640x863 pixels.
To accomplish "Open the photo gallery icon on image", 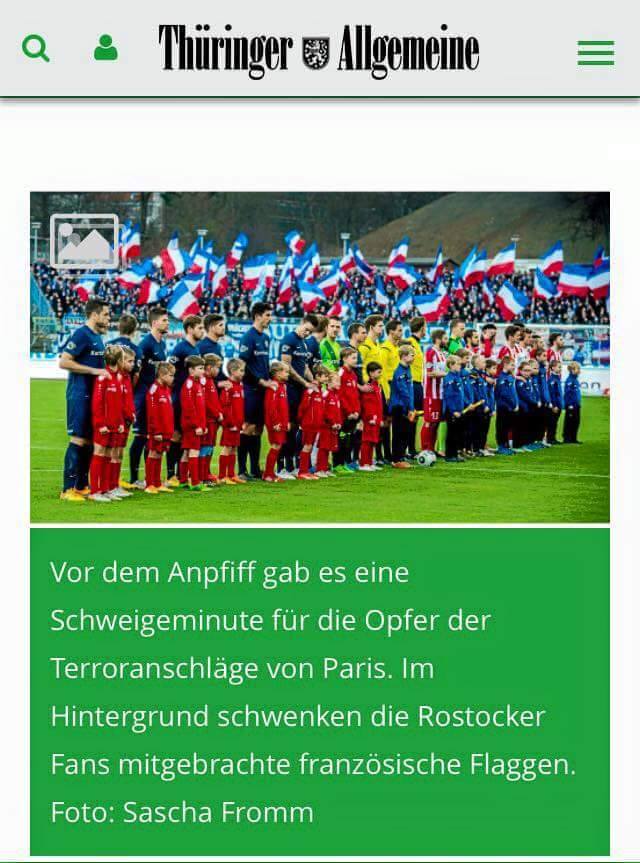I will (84, 240).
